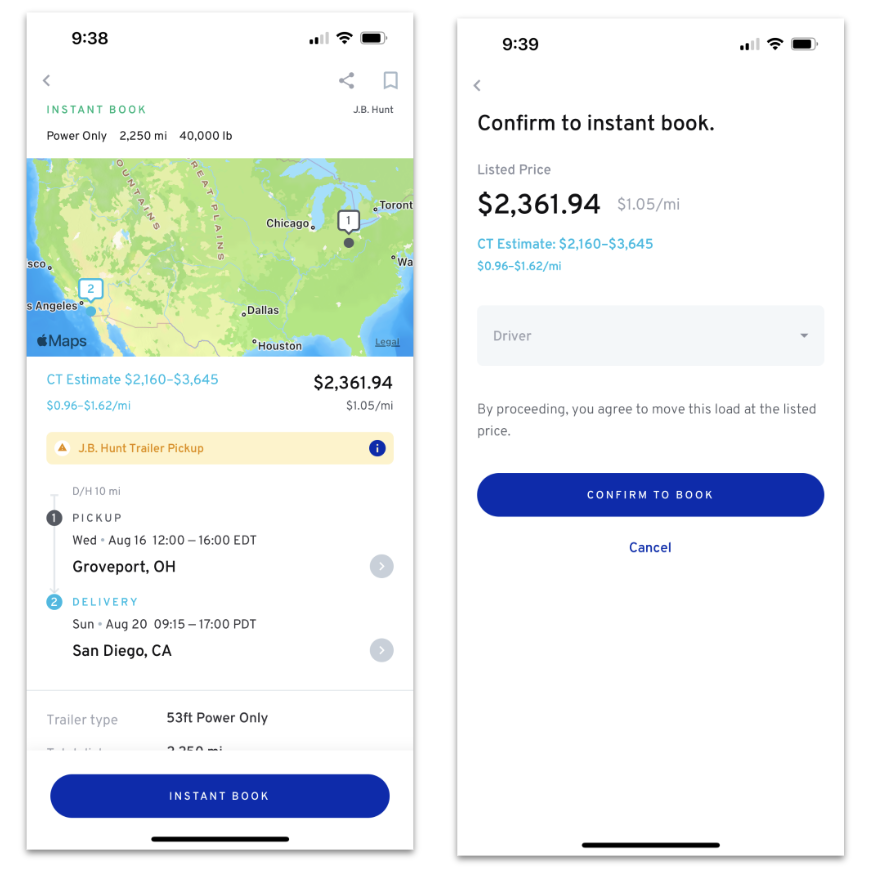Open Groveport, OH pickup details
The image size is (870, 874).
(x=381, y=567)
